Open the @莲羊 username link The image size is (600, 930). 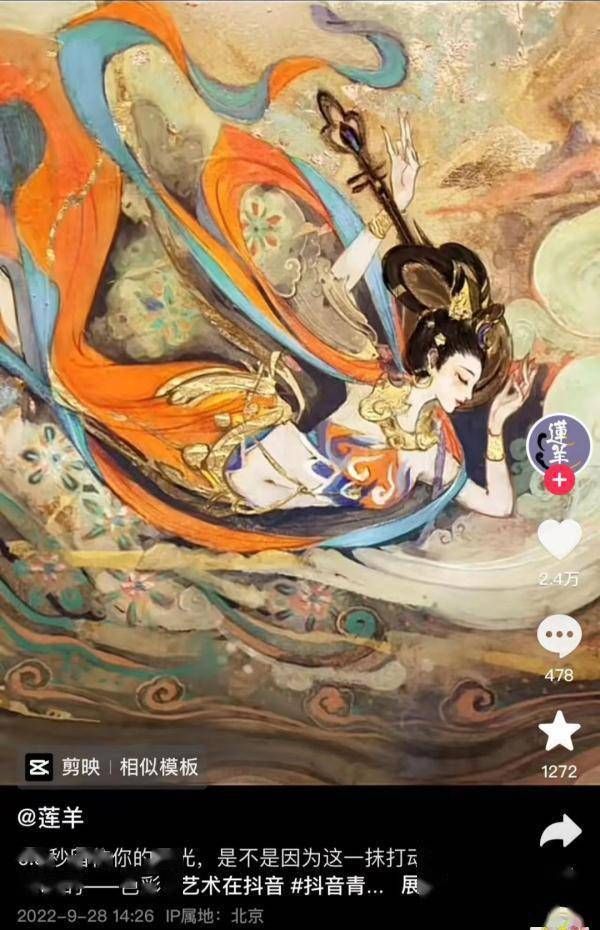pyautogui.click(x=50, y=818)
